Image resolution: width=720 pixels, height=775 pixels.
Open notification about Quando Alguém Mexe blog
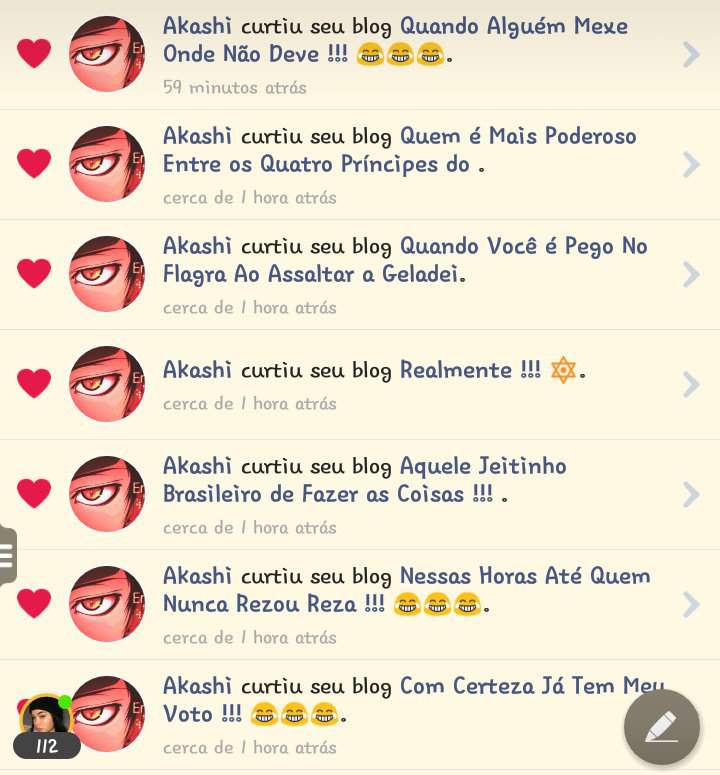pos(400,54)
